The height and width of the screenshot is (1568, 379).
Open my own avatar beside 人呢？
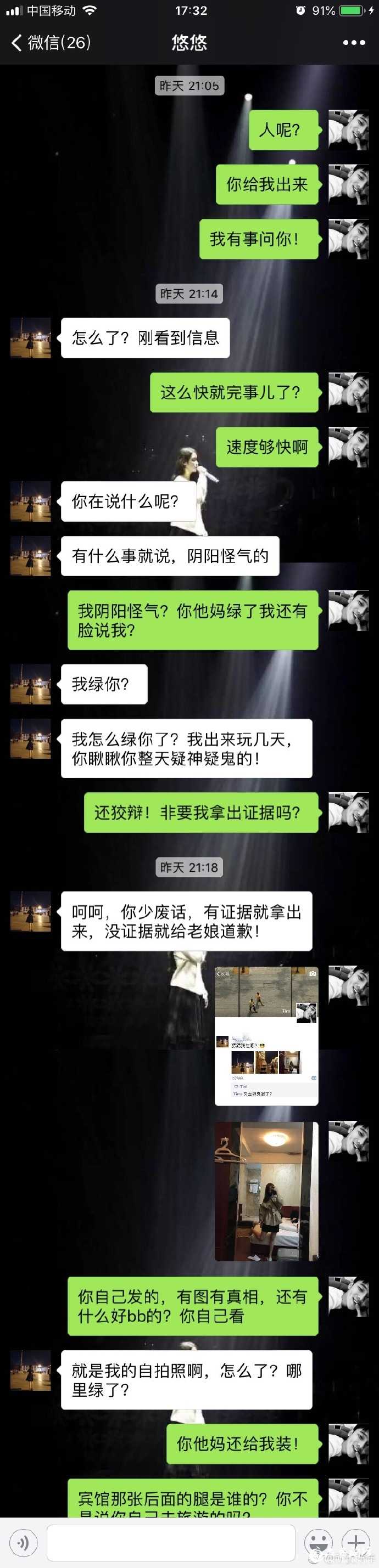pos(349,130)
